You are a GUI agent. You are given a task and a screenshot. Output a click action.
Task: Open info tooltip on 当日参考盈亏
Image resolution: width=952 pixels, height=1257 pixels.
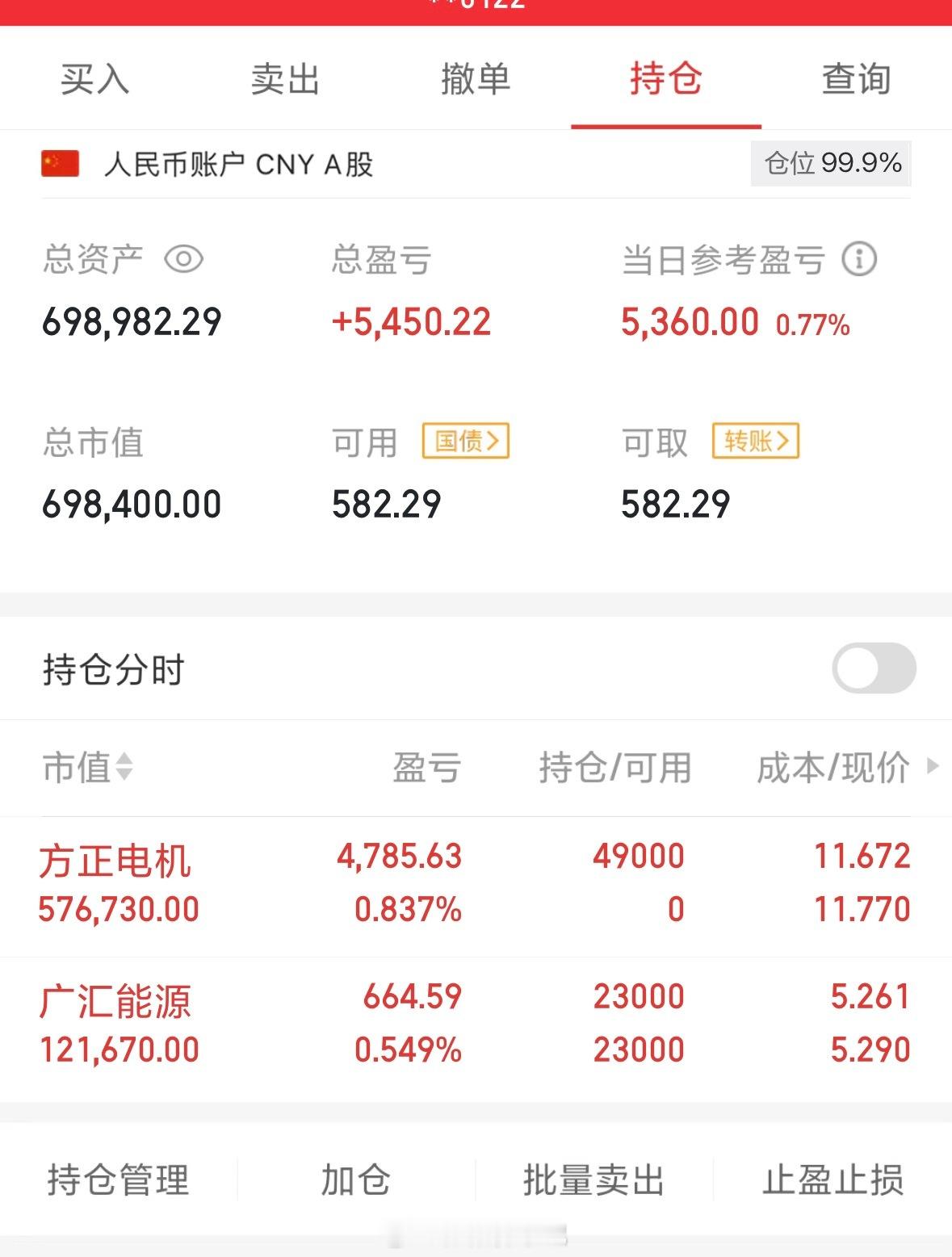[x=858, y=260]
